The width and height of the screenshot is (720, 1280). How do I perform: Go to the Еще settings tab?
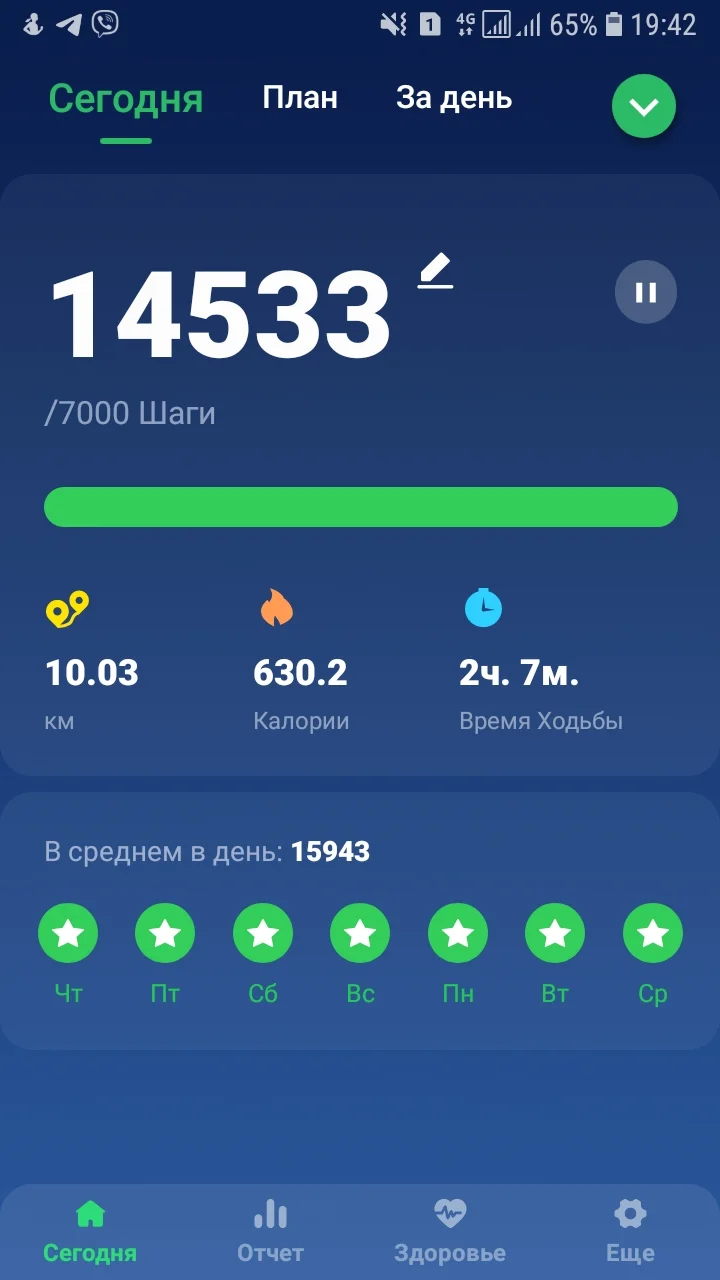point(630,1232)
